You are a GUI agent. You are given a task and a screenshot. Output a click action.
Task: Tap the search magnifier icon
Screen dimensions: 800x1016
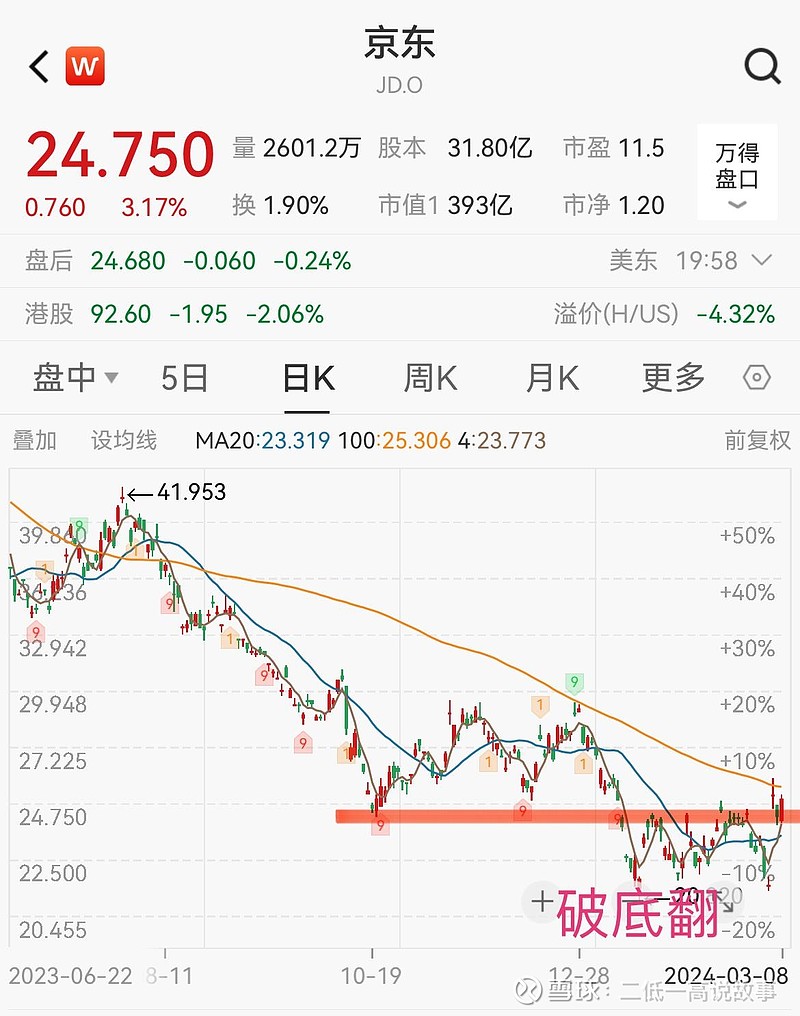(762, 65)
